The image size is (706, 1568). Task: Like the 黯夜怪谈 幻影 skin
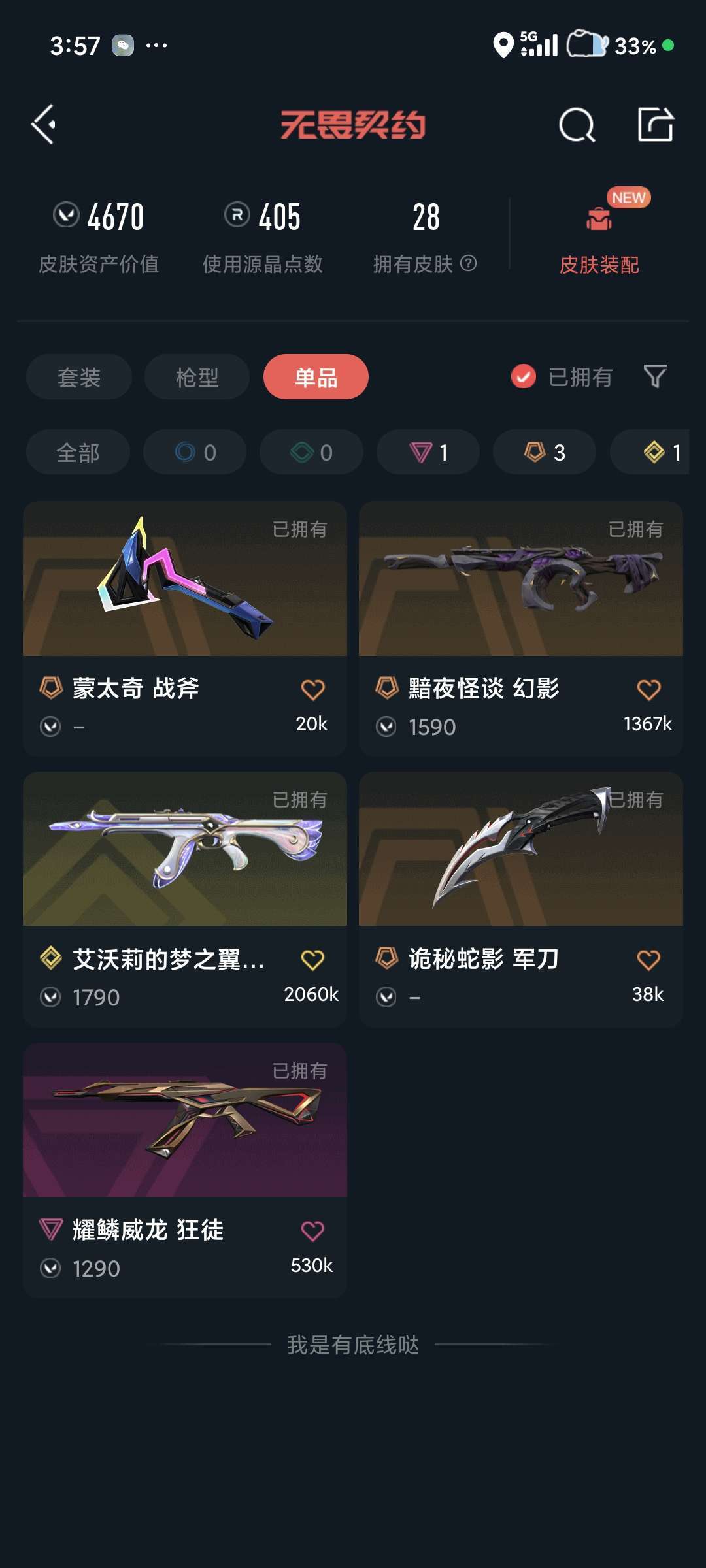point(648,690)
